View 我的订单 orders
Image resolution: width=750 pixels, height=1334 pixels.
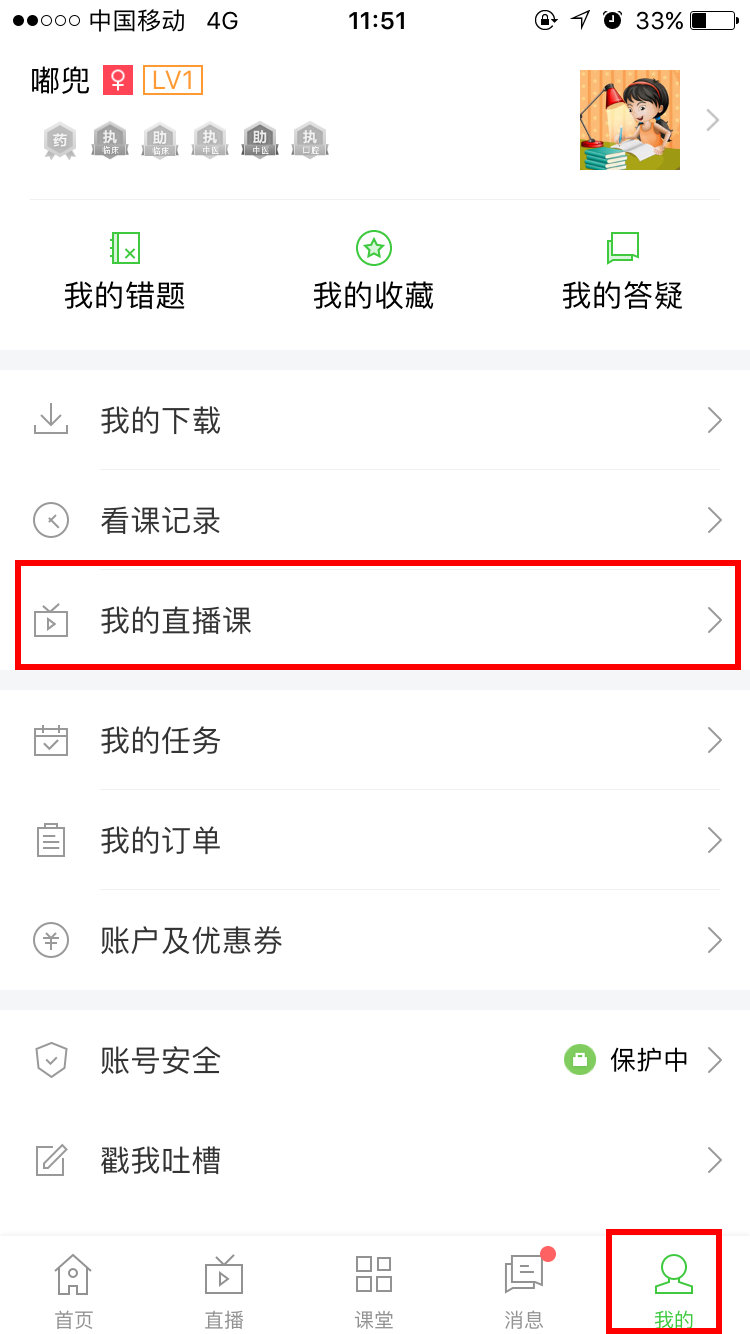click(x=375, y=840)
